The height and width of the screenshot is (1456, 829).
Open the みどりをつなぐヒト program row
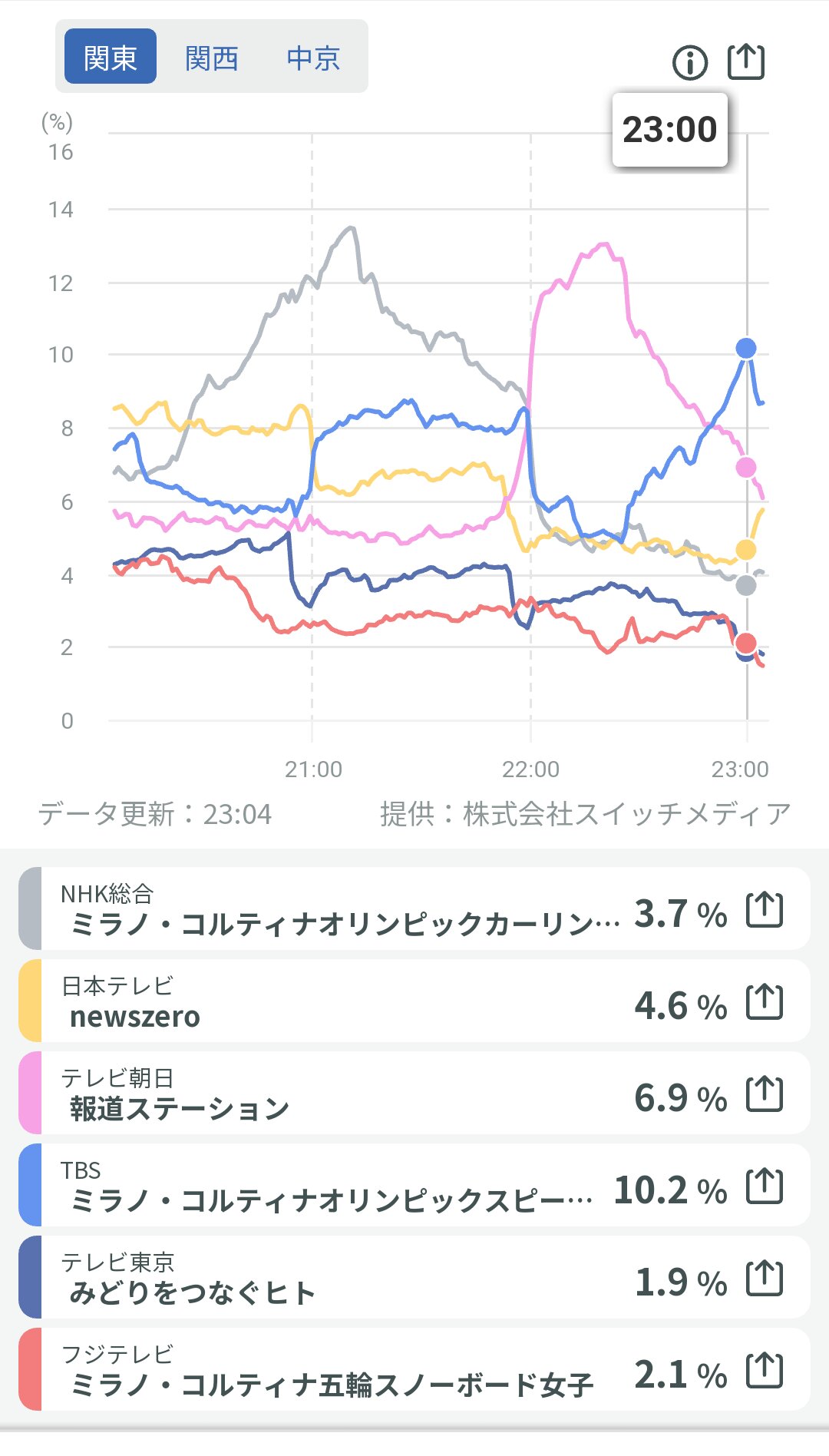[345, 1279]
